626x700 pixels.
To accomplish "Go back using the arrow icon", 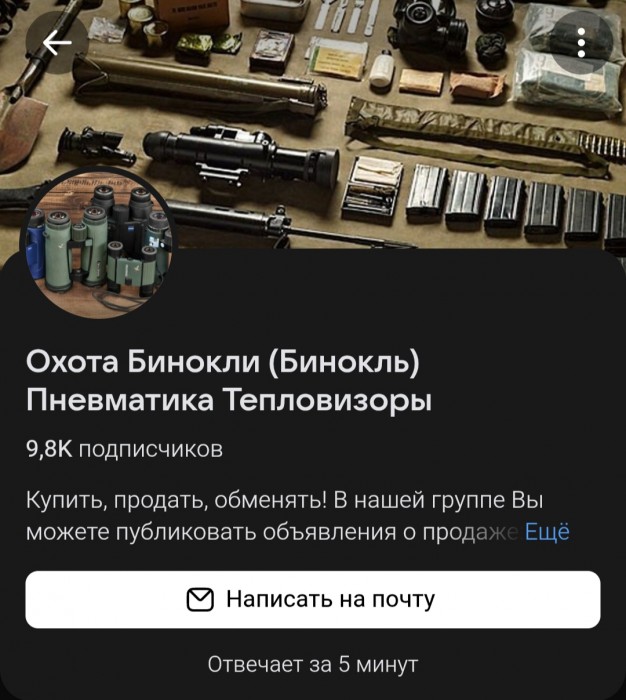I will 57,43.
